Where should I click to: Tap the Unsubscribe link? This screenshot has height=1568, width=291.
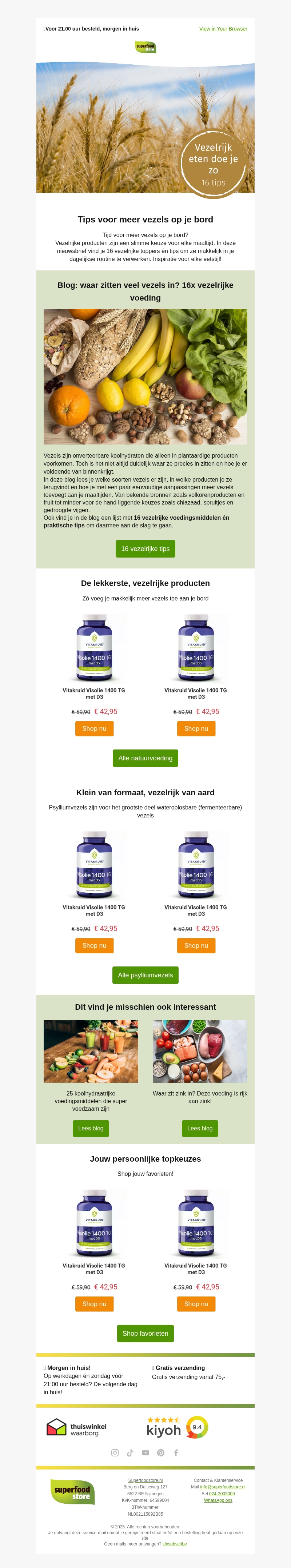pos(175,1544)
